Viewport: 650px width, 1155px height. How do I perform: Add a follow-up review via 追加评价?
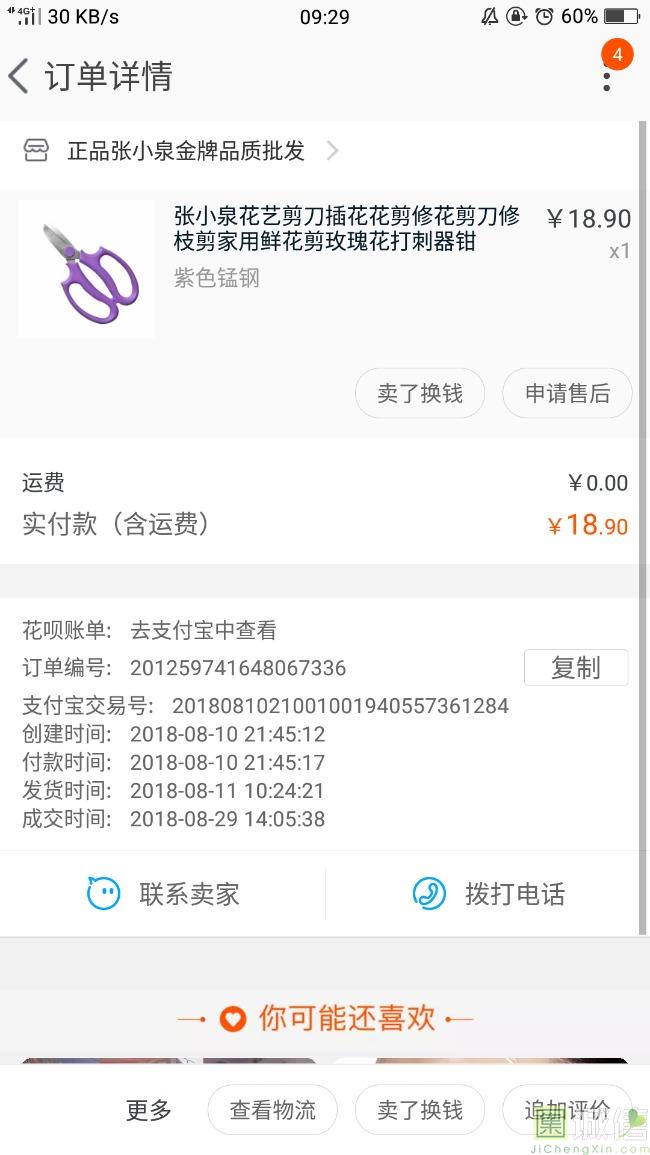click(567, 1109)
